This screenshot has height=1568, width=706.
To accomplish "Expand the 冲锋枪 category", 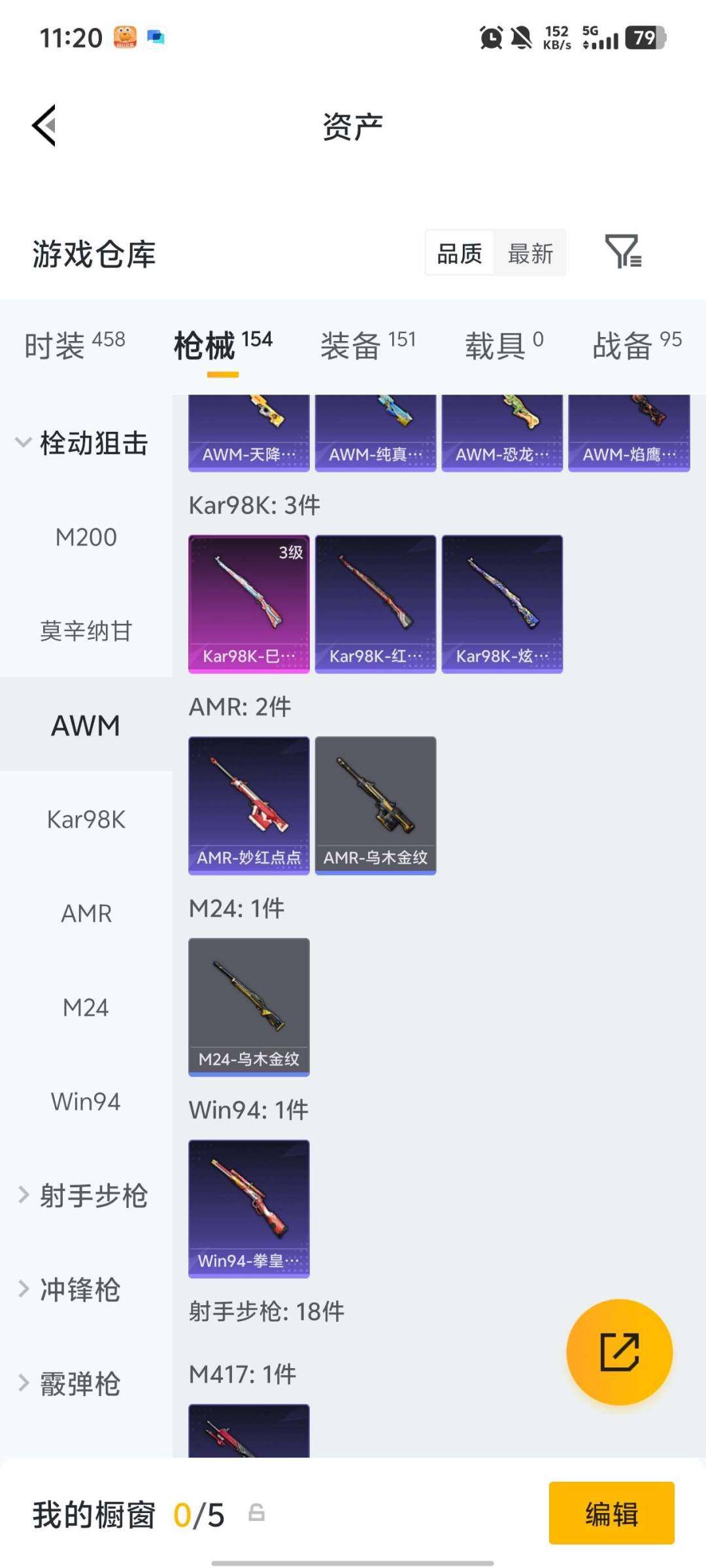I will coord(69,1290).
